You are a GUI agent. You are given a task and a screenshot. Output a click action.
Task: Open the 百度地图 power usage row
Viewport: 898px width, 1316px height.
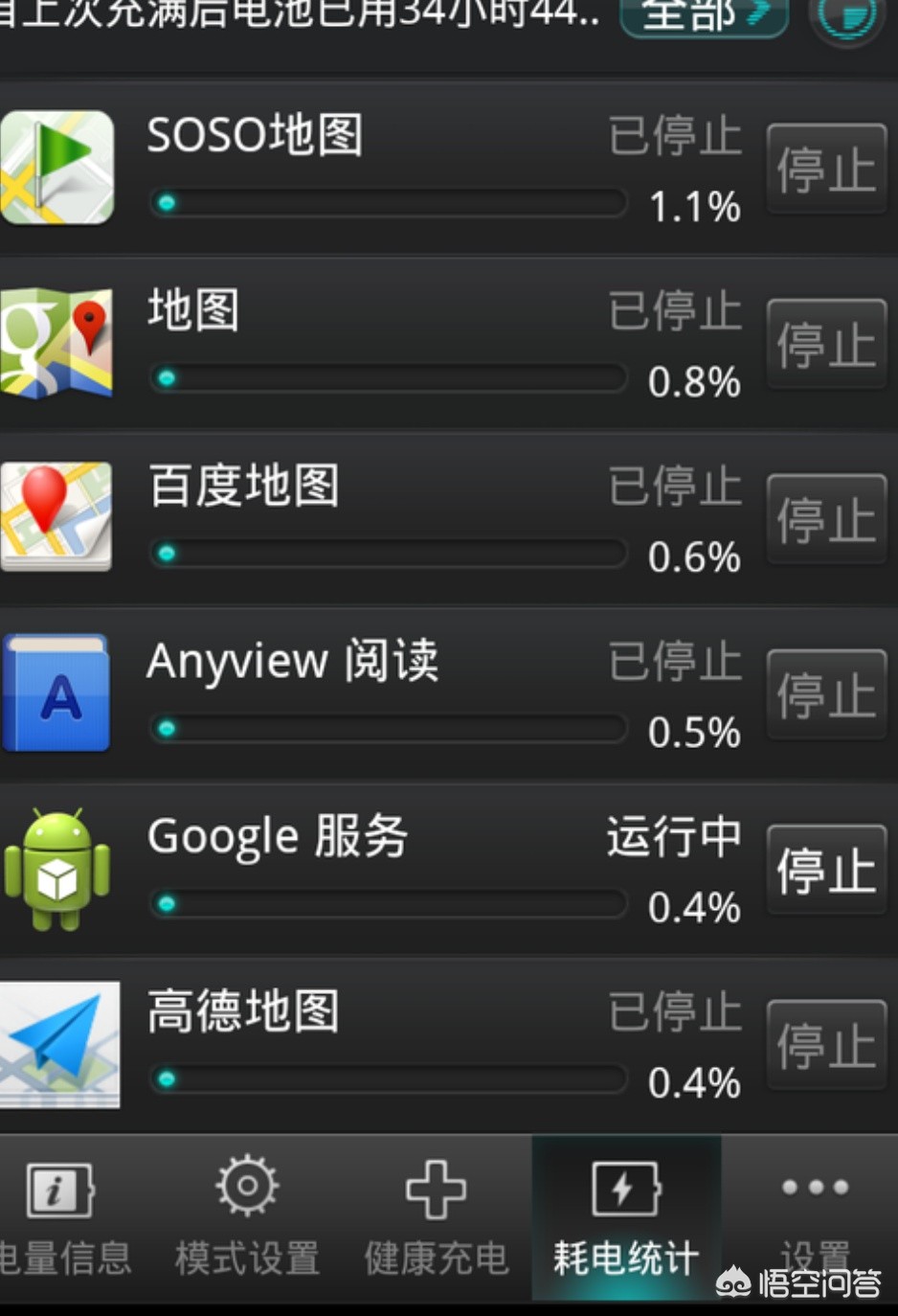[x=383, y=520]
